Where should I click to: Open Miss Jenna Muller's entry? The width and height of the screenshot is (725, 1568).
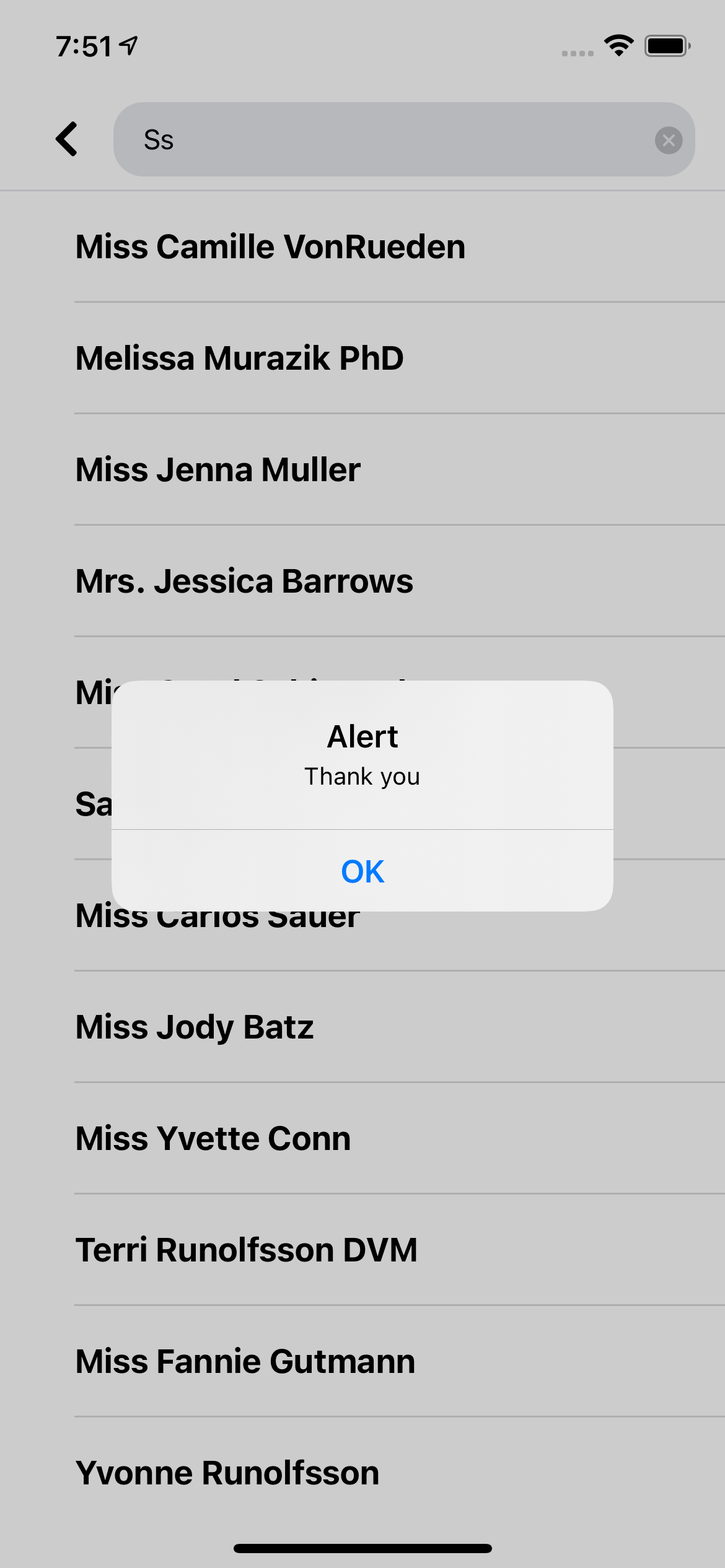[218, 469]
